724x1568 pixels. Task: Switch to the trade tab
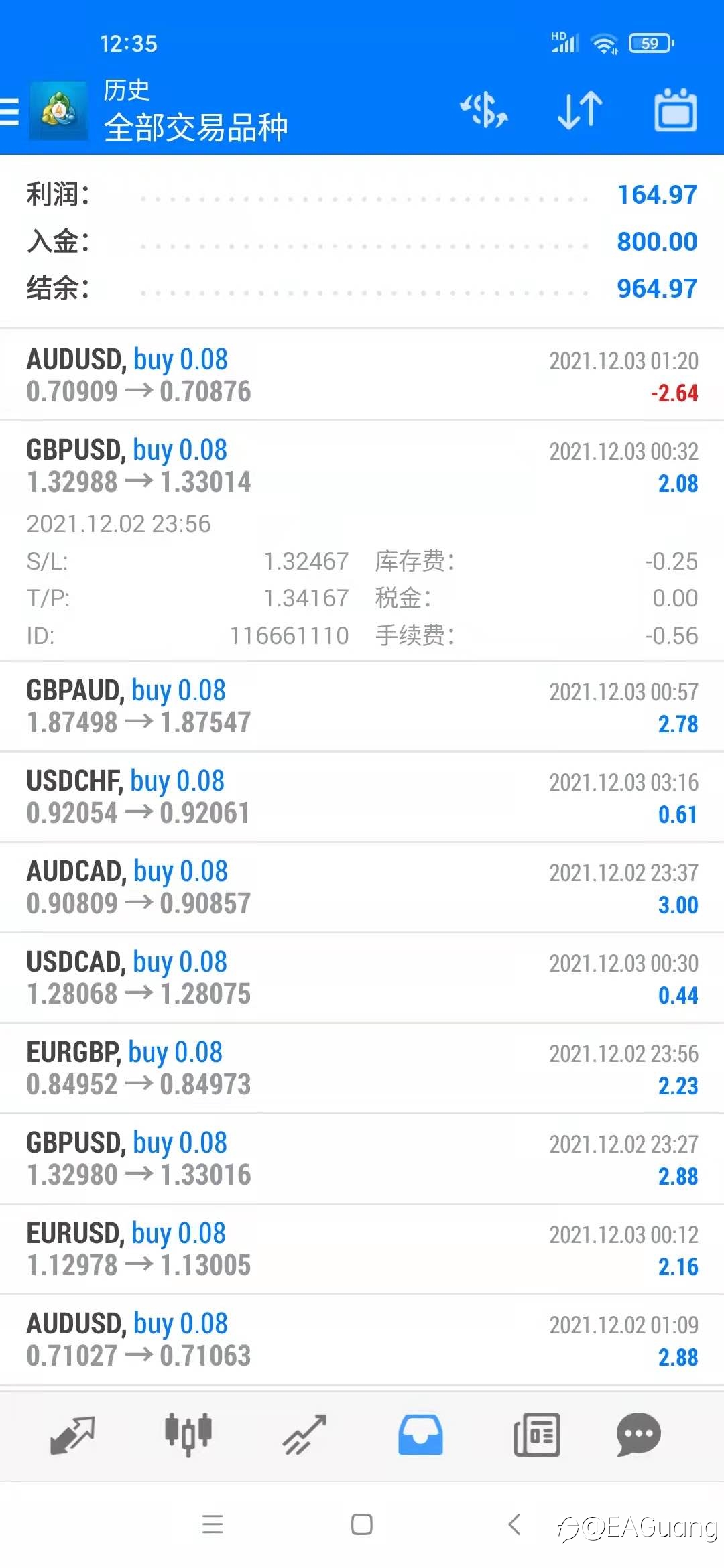tap(304, 1435)
